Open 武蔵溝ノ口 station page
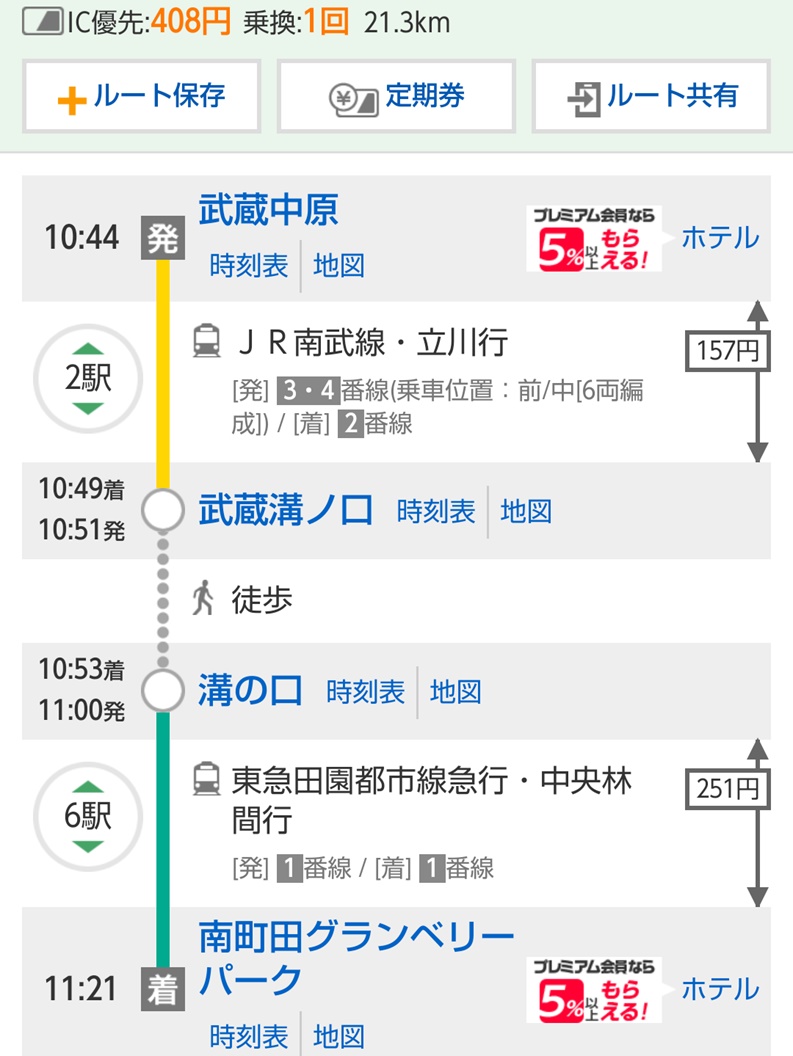The image size is (793, 1056). 285,511
